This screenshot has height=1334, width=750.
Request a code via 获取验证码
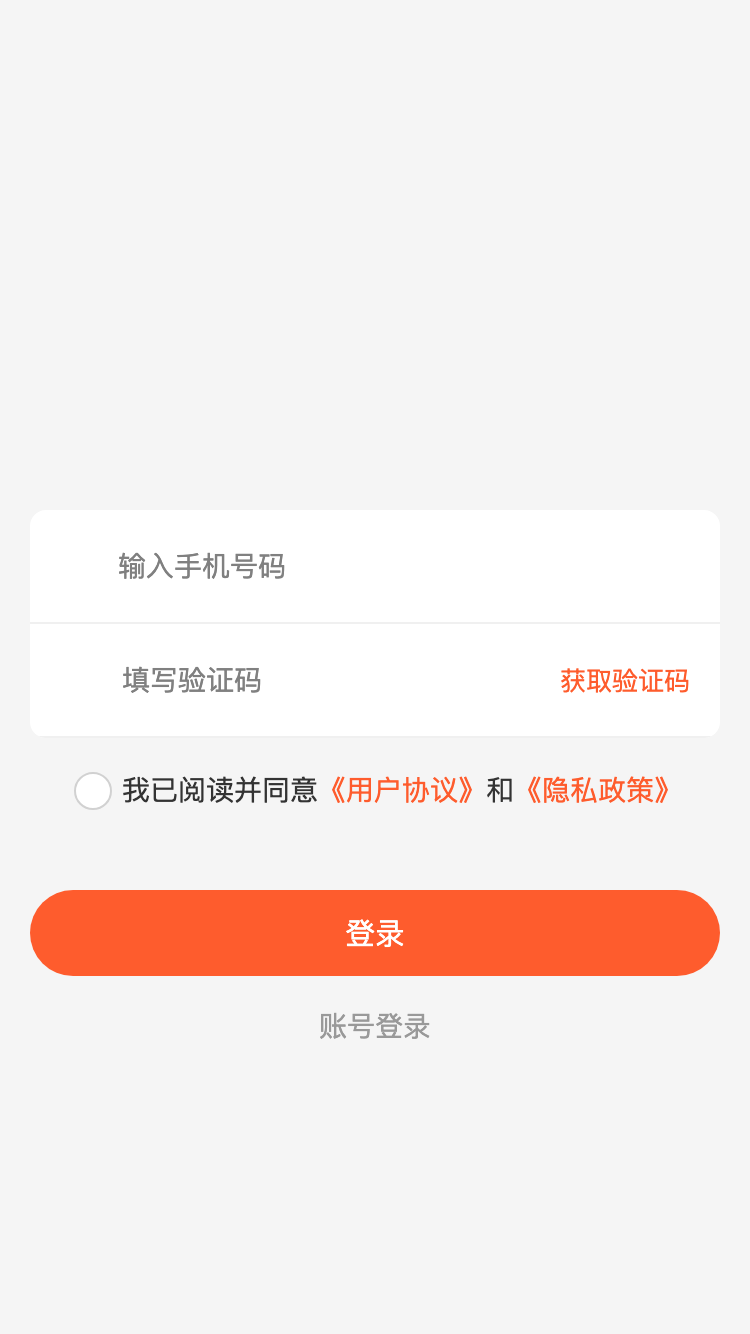click(624, 681)
